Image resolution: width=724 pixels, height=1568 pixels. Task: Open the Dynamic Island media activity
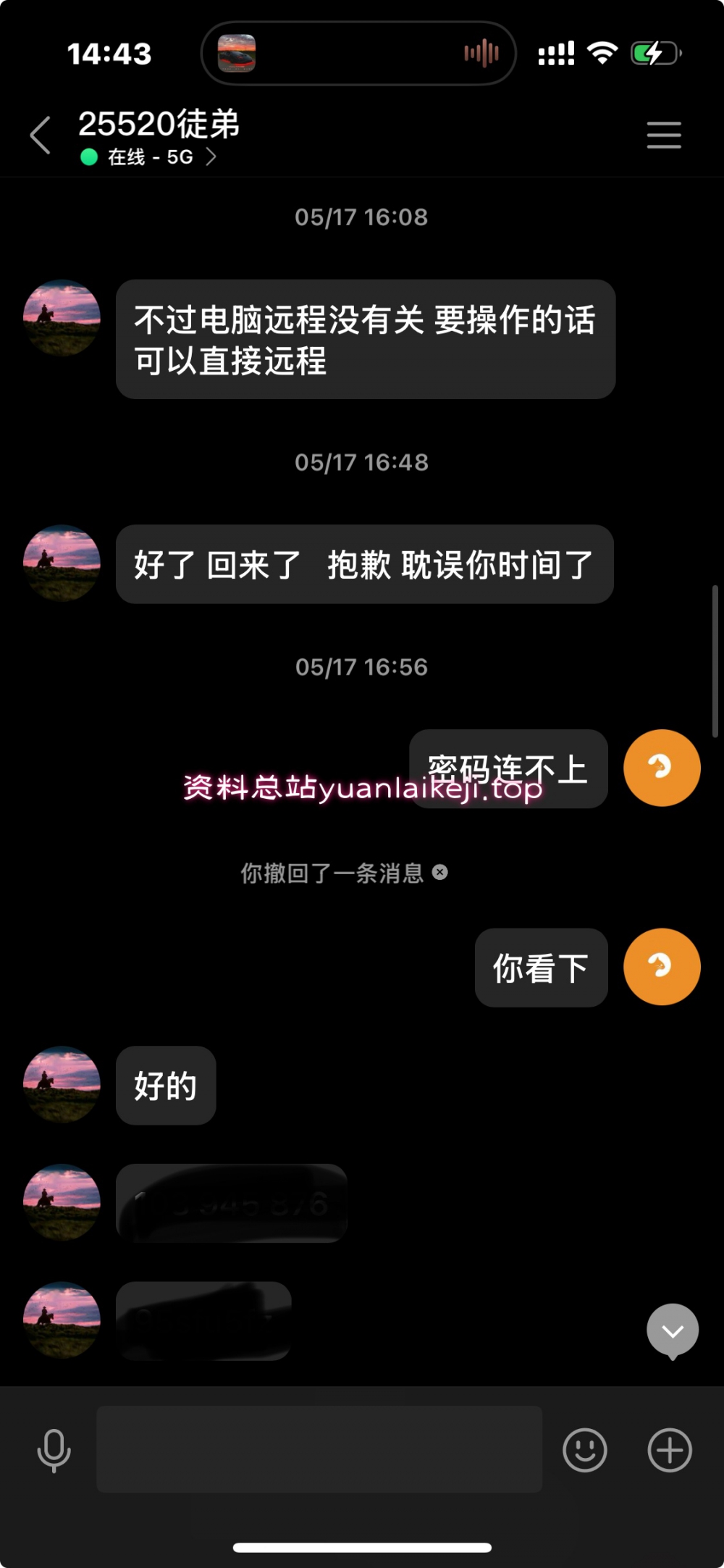click(x=358, y=54)
